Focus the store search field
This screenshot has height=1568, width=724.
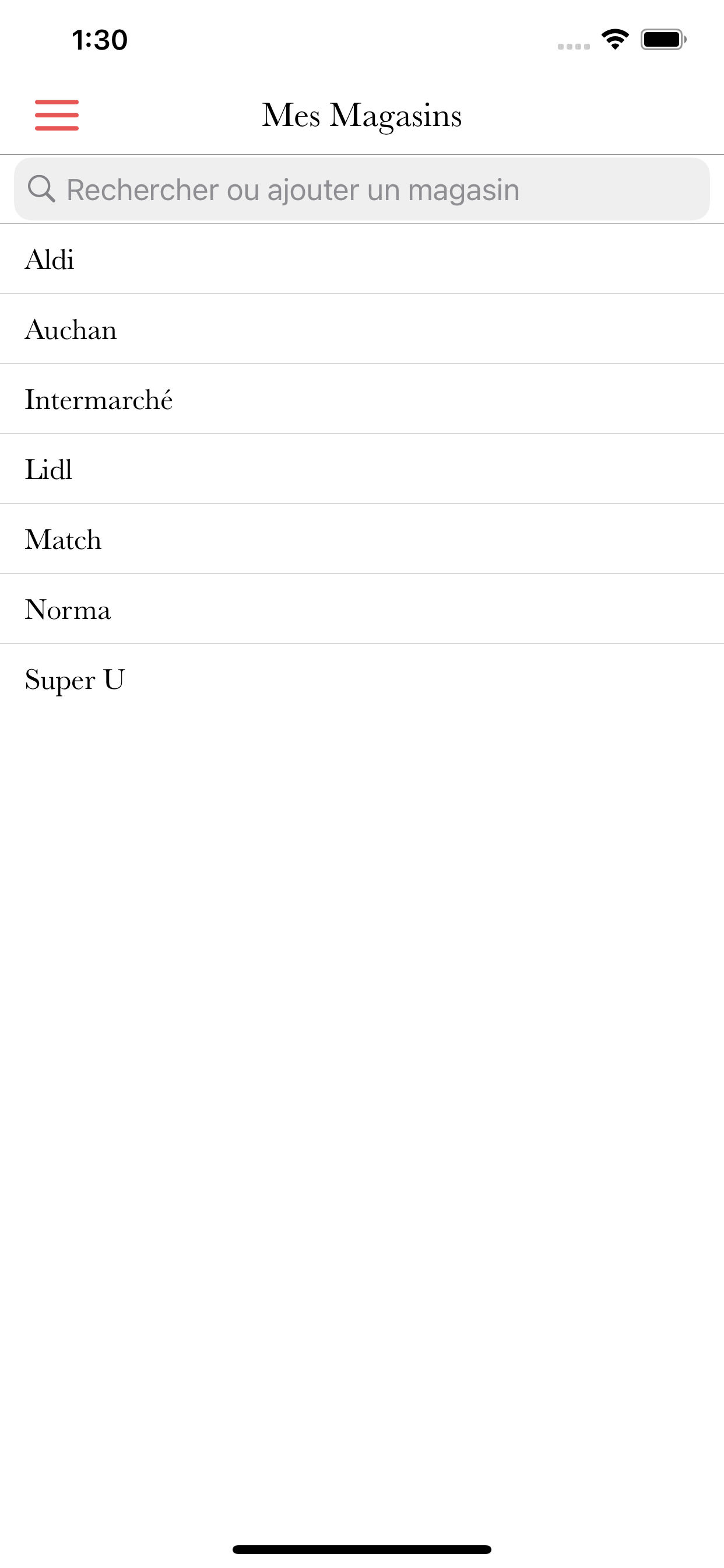click(362, 190)
